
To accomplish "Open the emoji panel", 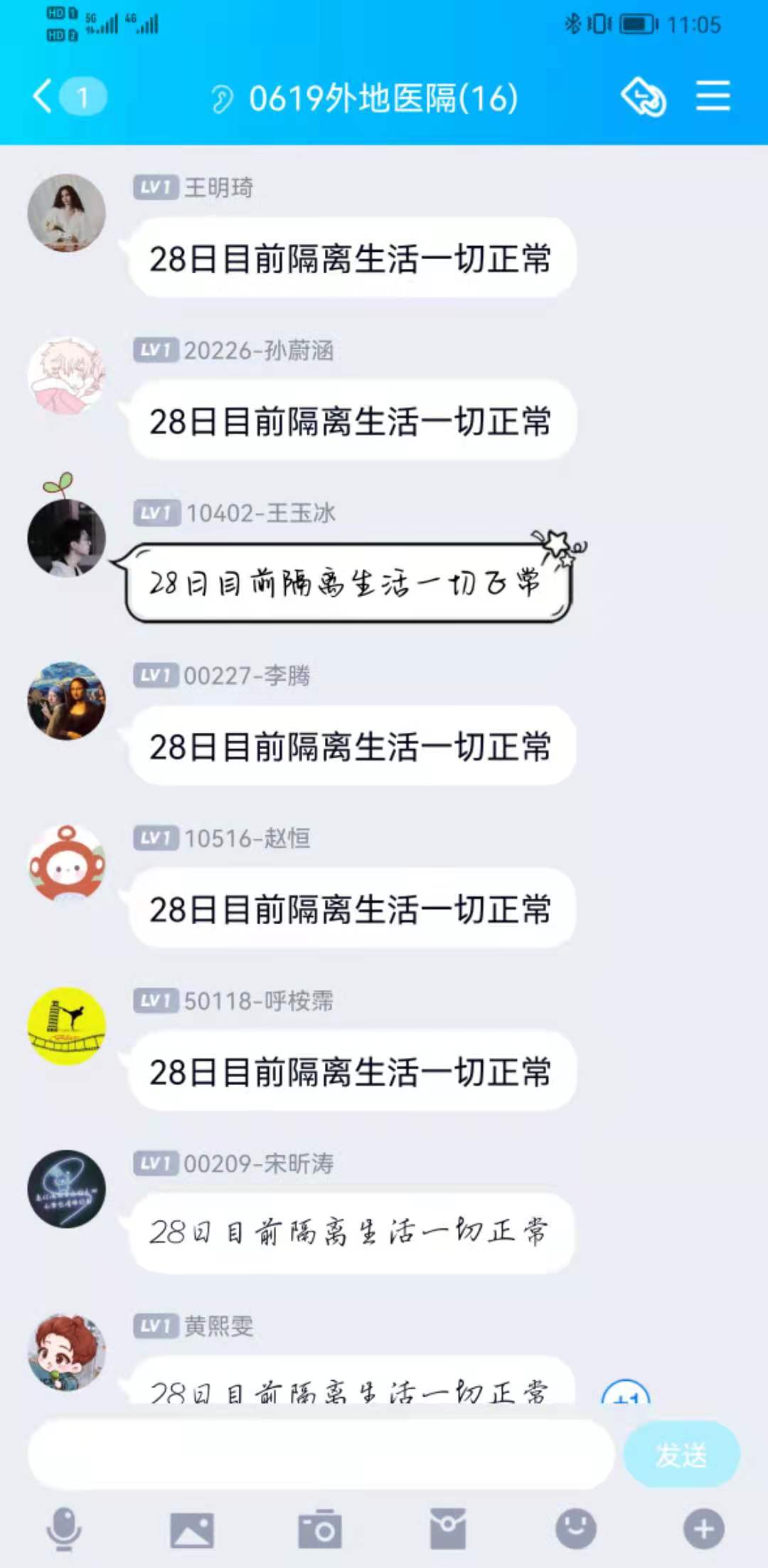I will pyautogui.click(x=576, y=1528).
